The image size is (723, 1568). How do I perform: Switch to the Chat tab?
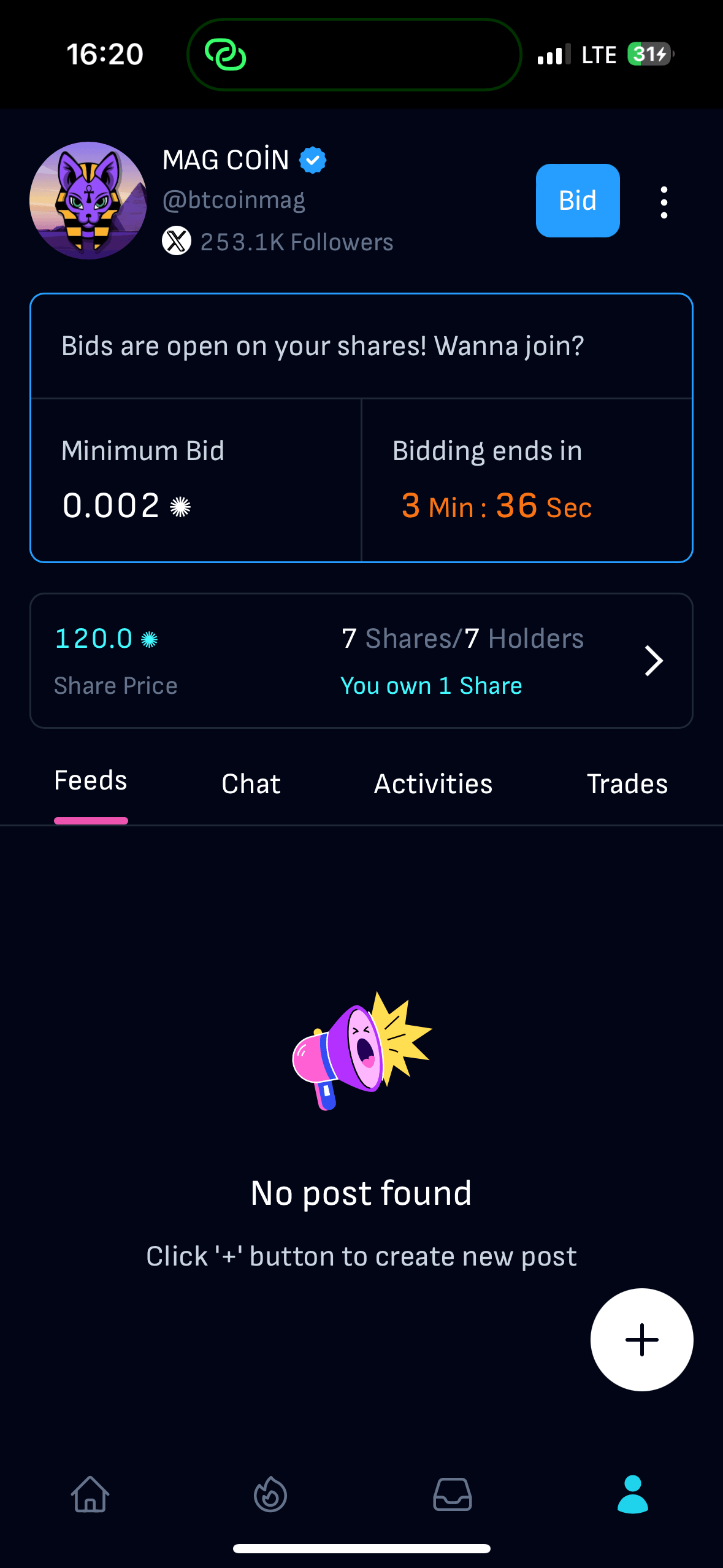tap(251, 784)
